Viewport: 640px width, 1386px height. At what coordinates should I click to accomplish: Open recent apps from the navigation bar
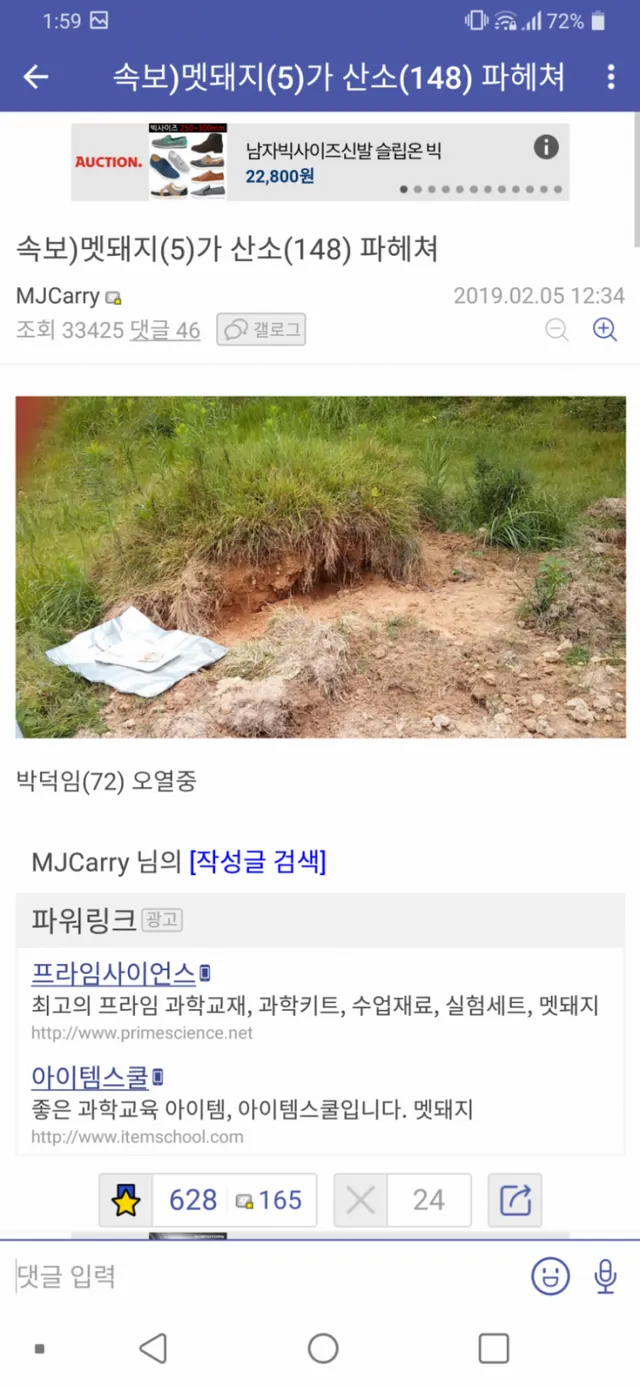[494, 1349]
